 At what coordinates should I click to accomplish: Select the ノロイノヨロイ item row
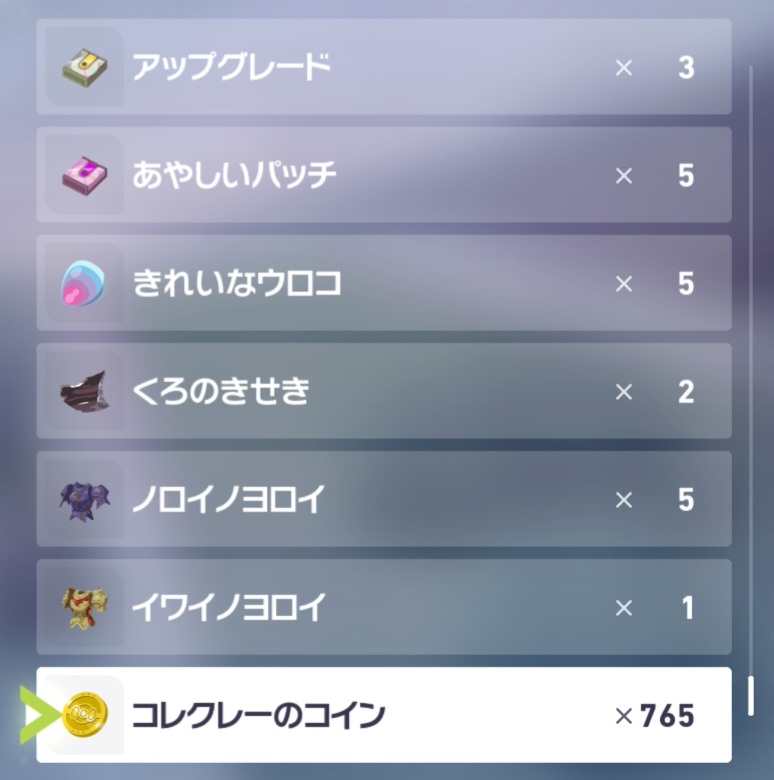pyautogui.click(x=384, y=499)
